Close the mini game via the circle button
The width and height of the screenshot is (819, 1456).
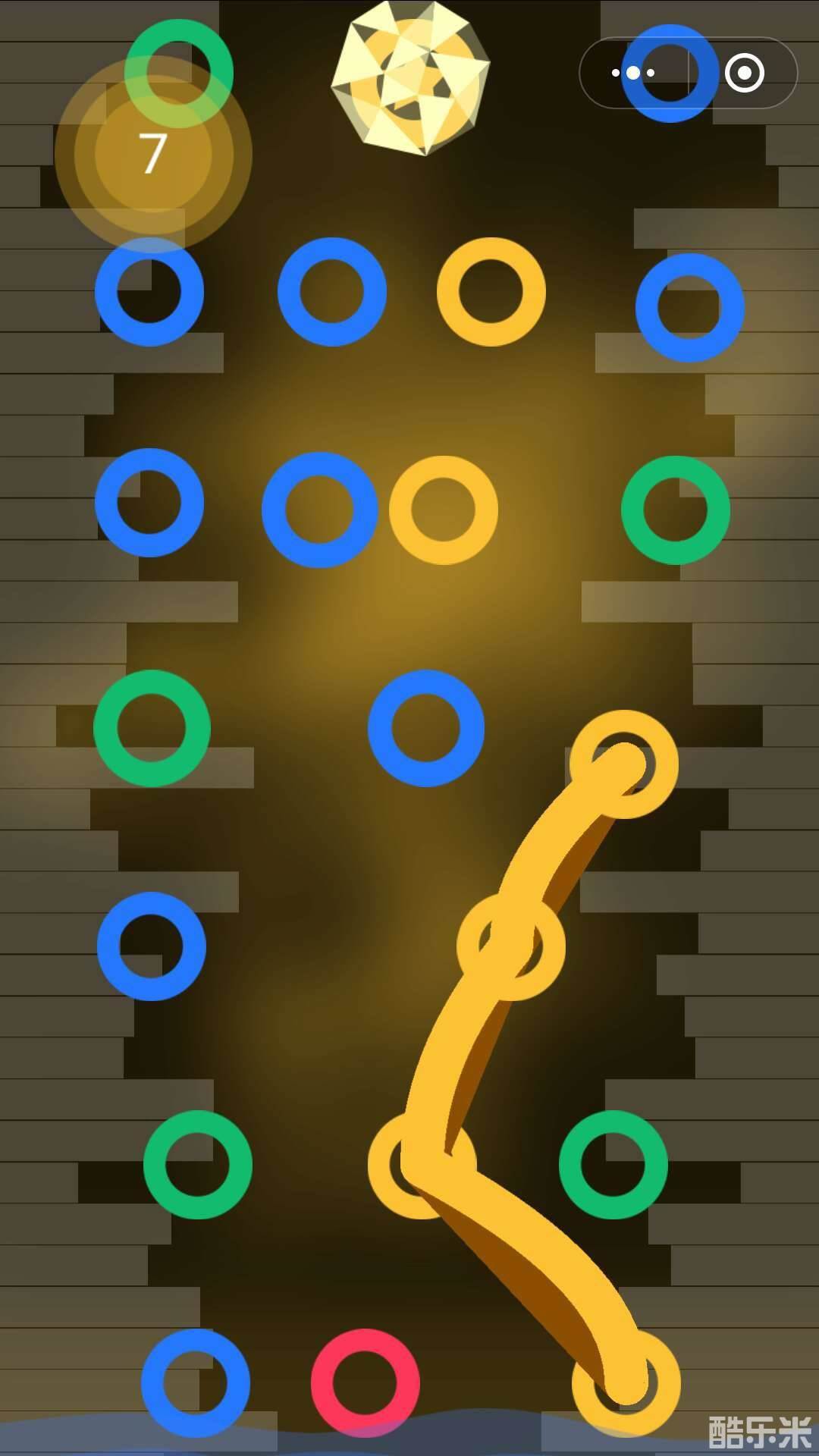coord(744,74)
